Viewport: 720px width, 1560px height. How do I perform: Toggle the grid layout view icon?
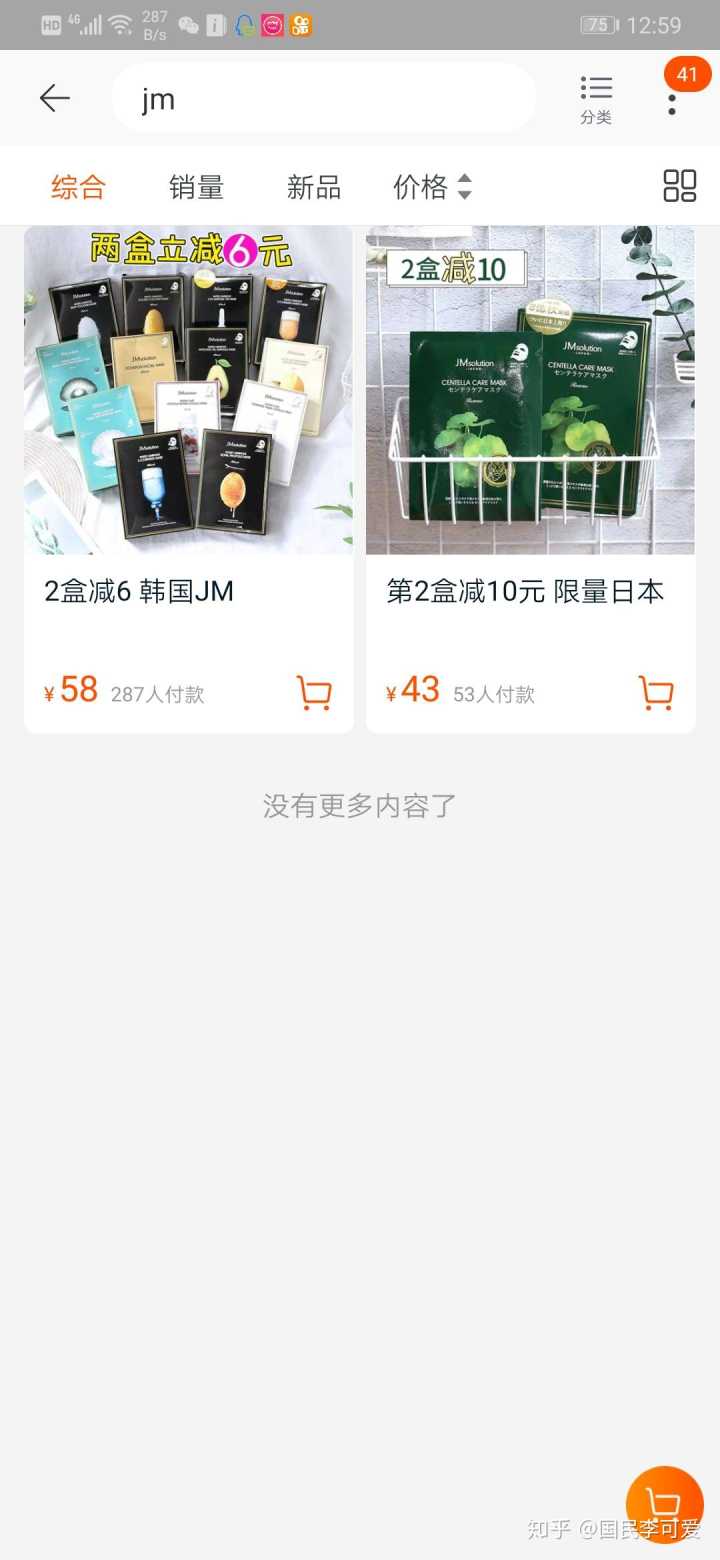(x=679, y=186)
